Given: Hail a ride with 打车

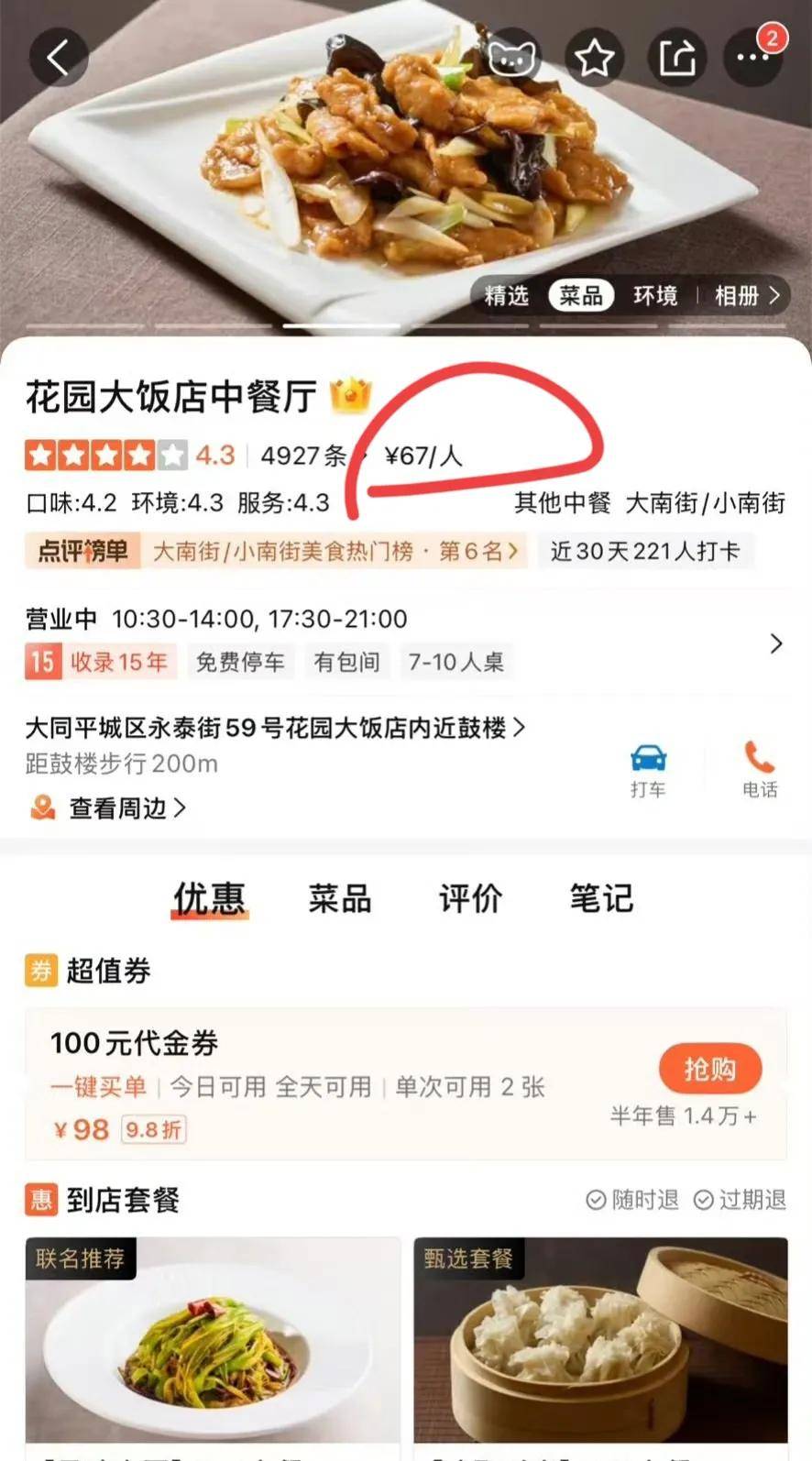Looking at the screenshot, I should click(648, 770).
